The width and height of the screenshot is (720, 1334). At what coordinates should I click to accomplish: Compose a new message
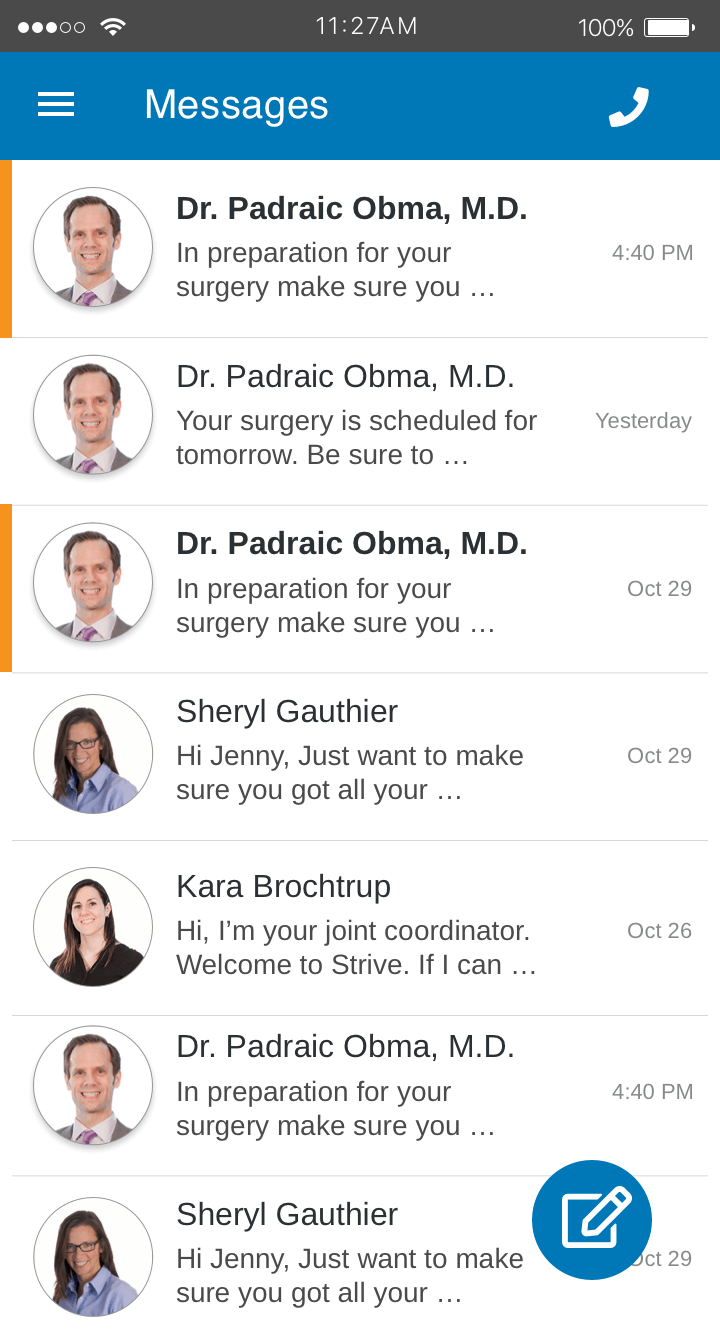pos(592,1219)
